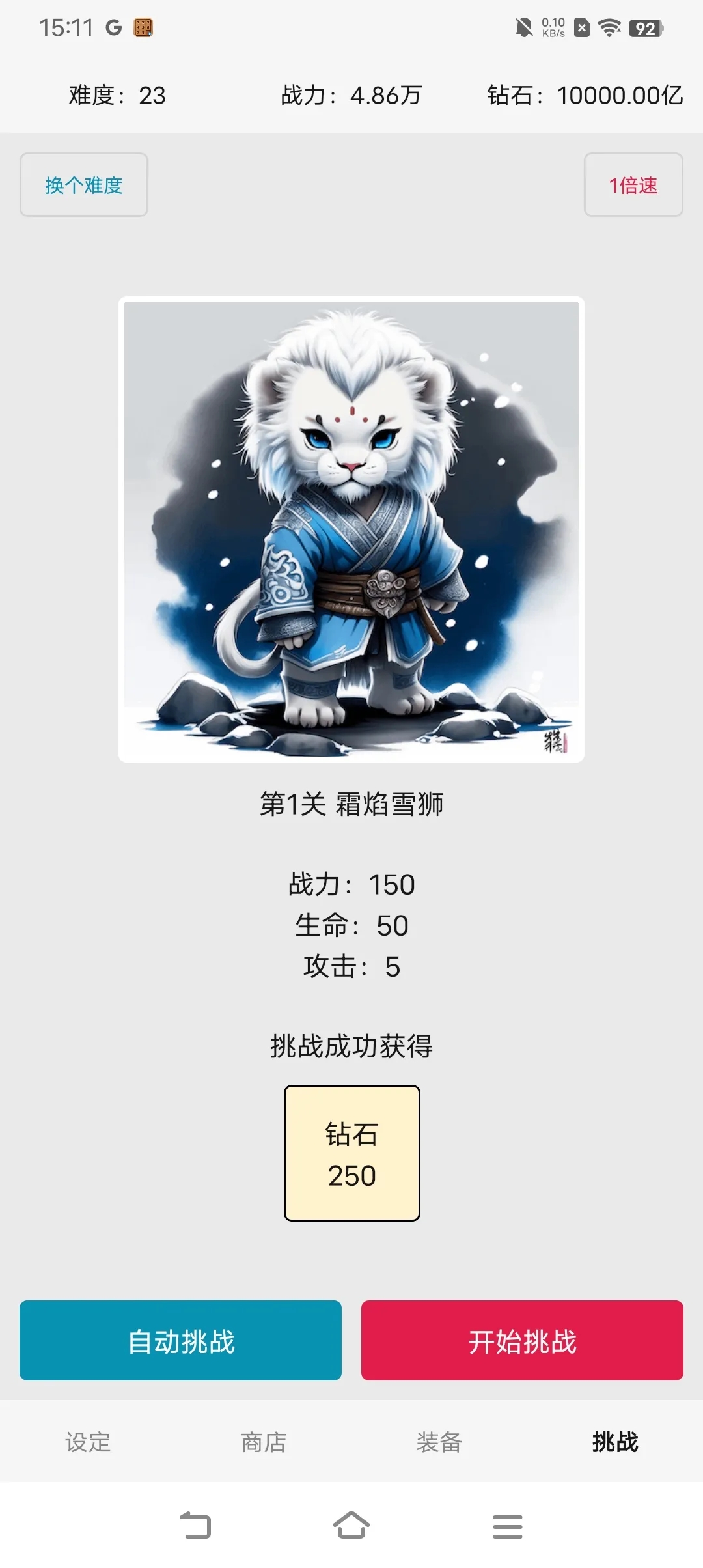
Task: Return to the home screen
Action: [x=351, y=1526]
